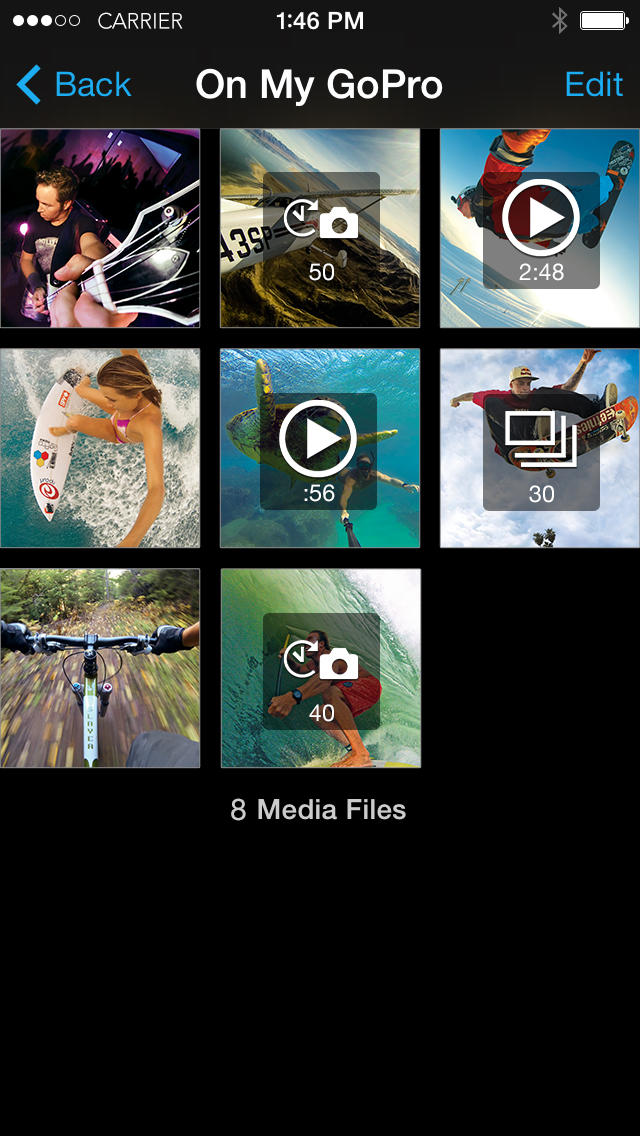Select the surfing time-lapse with 40 photos
The width and height of the screenshot is (640, 1136).
(320, 668)
